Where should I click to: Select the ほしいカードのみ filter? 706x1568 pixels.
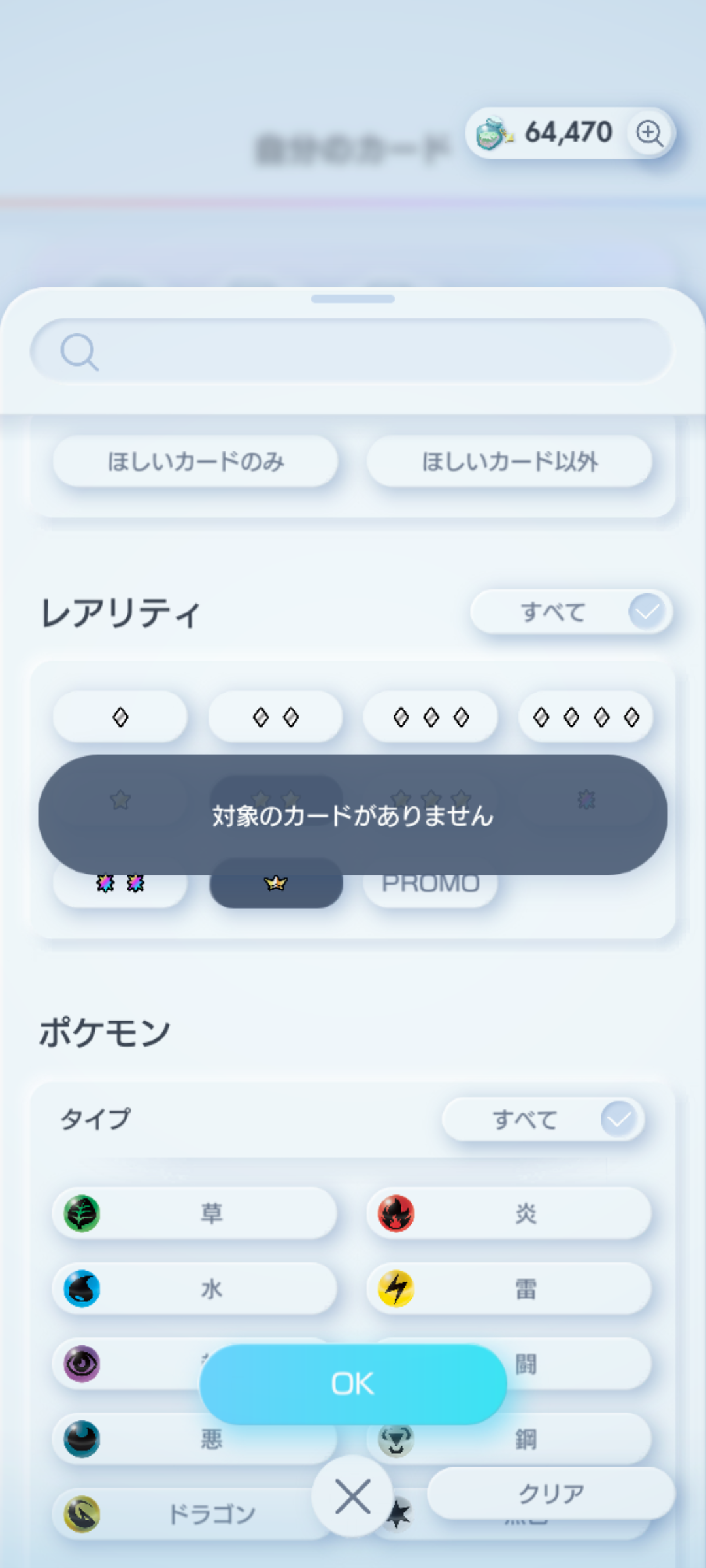pos(195,462)
